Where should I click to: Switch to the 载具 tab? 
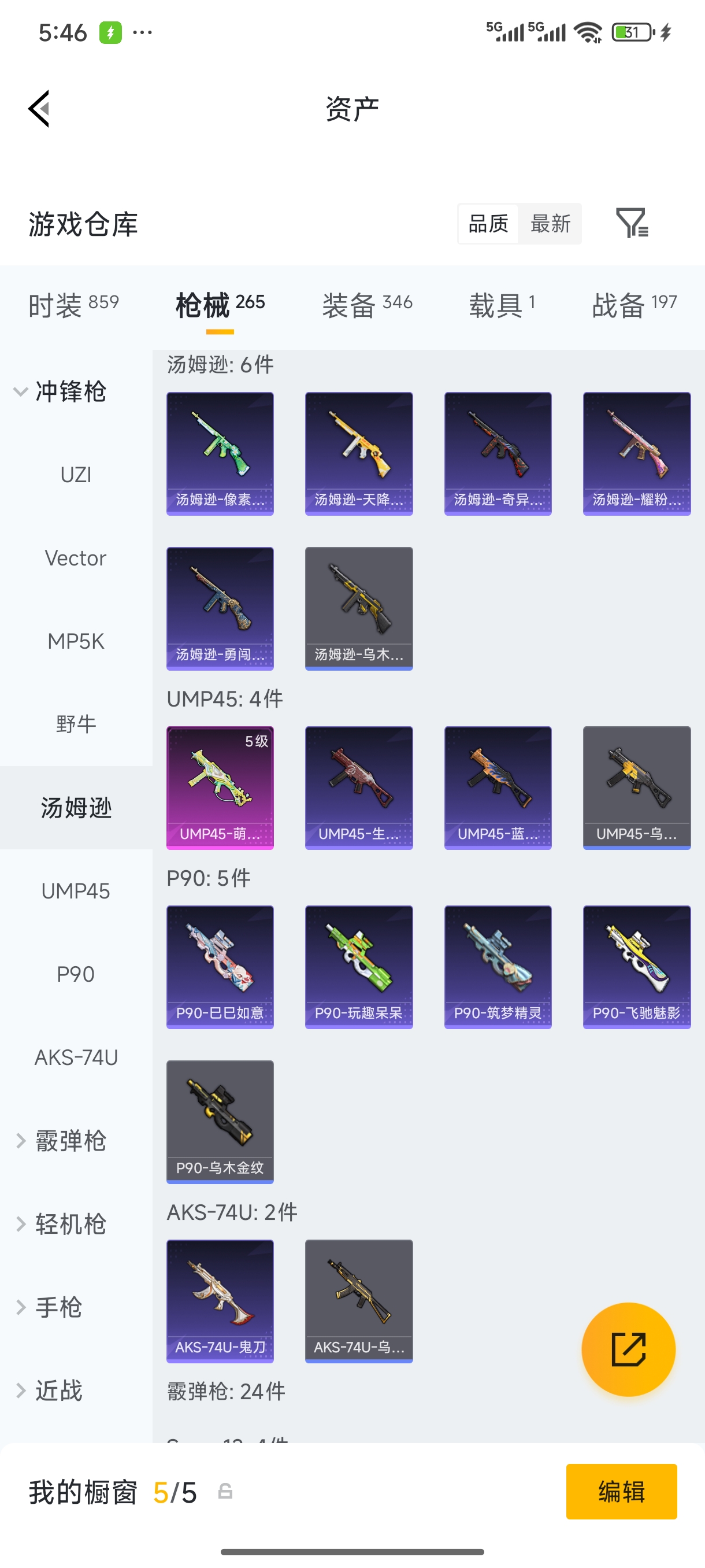point(502,304)
